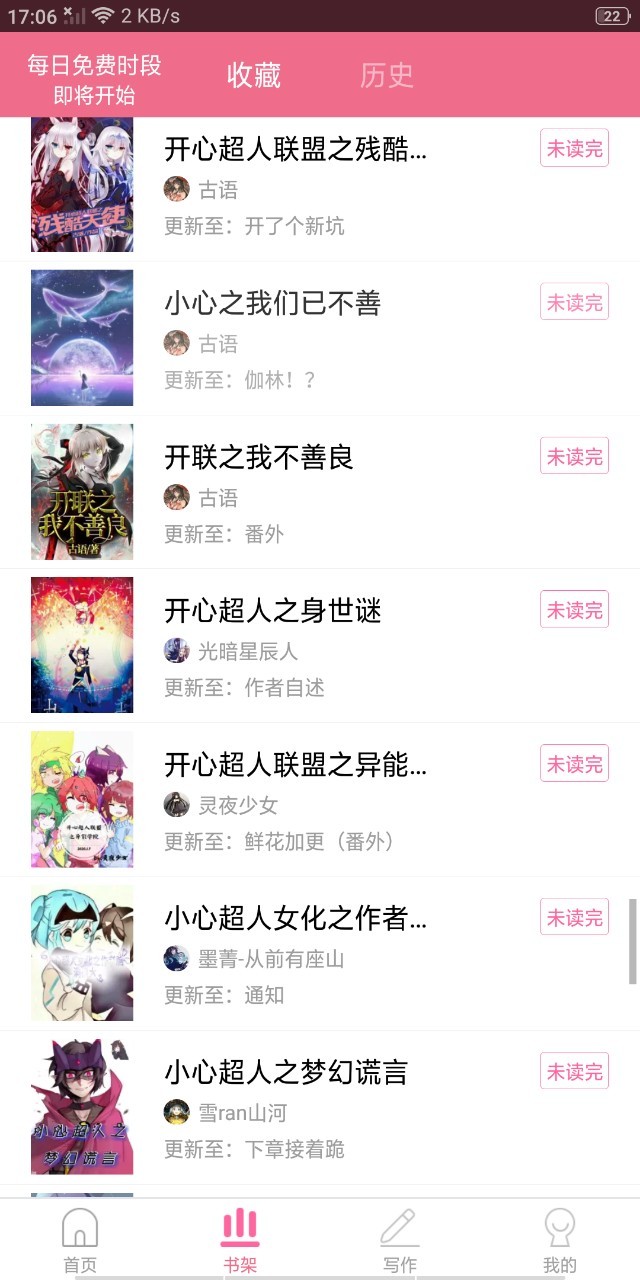
Task: Select the 书架 bookshelf tab
Action: click(240, 1240)
